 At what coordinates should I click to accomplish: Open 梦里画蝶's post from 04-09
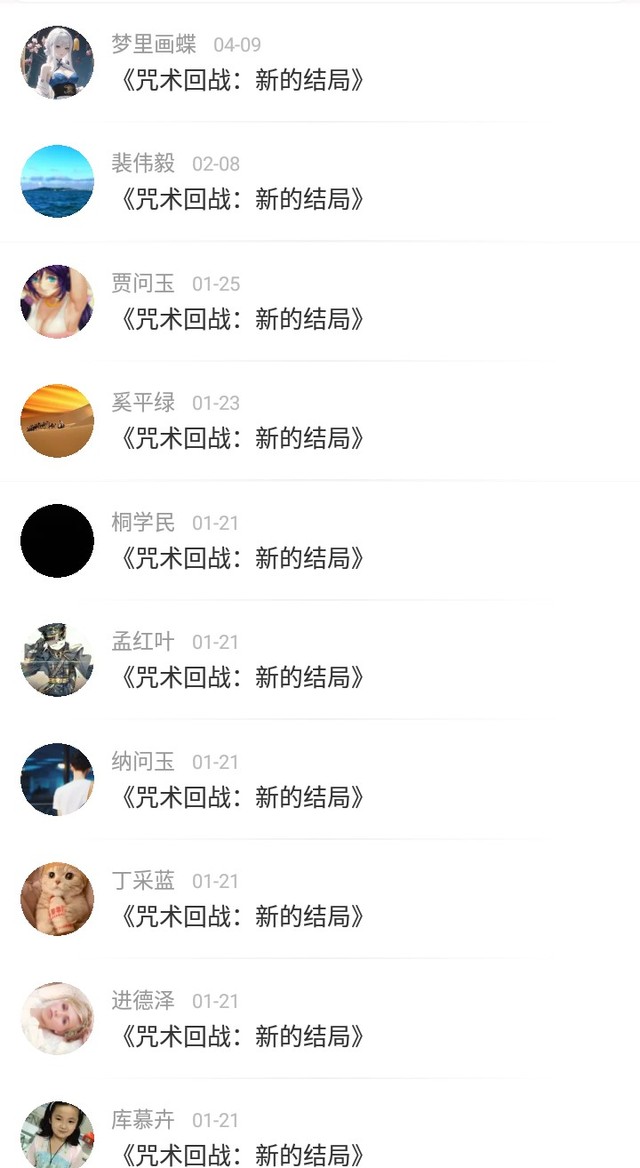click(240, 80)
